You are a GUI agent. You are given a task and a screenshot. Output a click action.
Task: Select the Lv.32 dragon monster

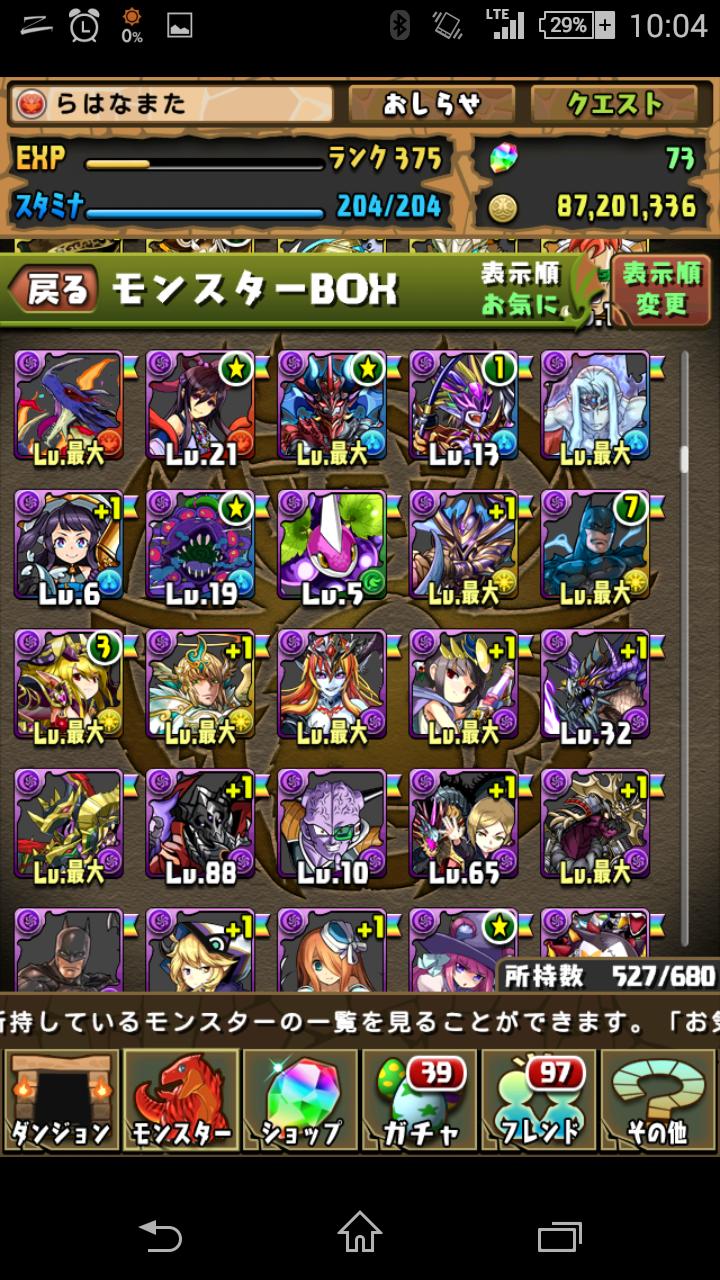coord(595,690)
